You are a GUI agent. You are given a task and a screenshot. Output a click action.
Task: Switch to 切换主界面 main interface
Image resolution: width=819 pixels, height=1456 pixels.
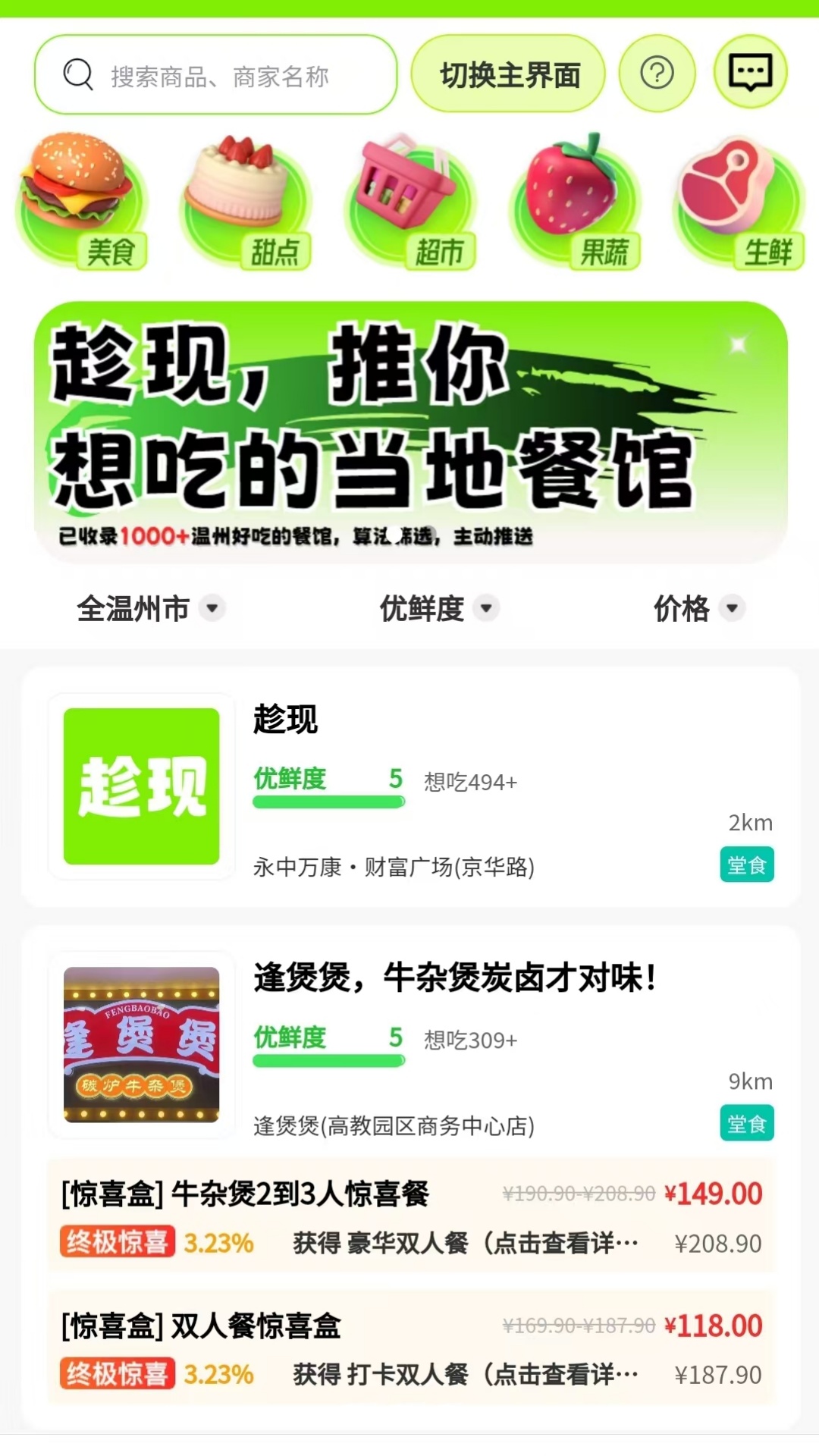coord(509,73)
